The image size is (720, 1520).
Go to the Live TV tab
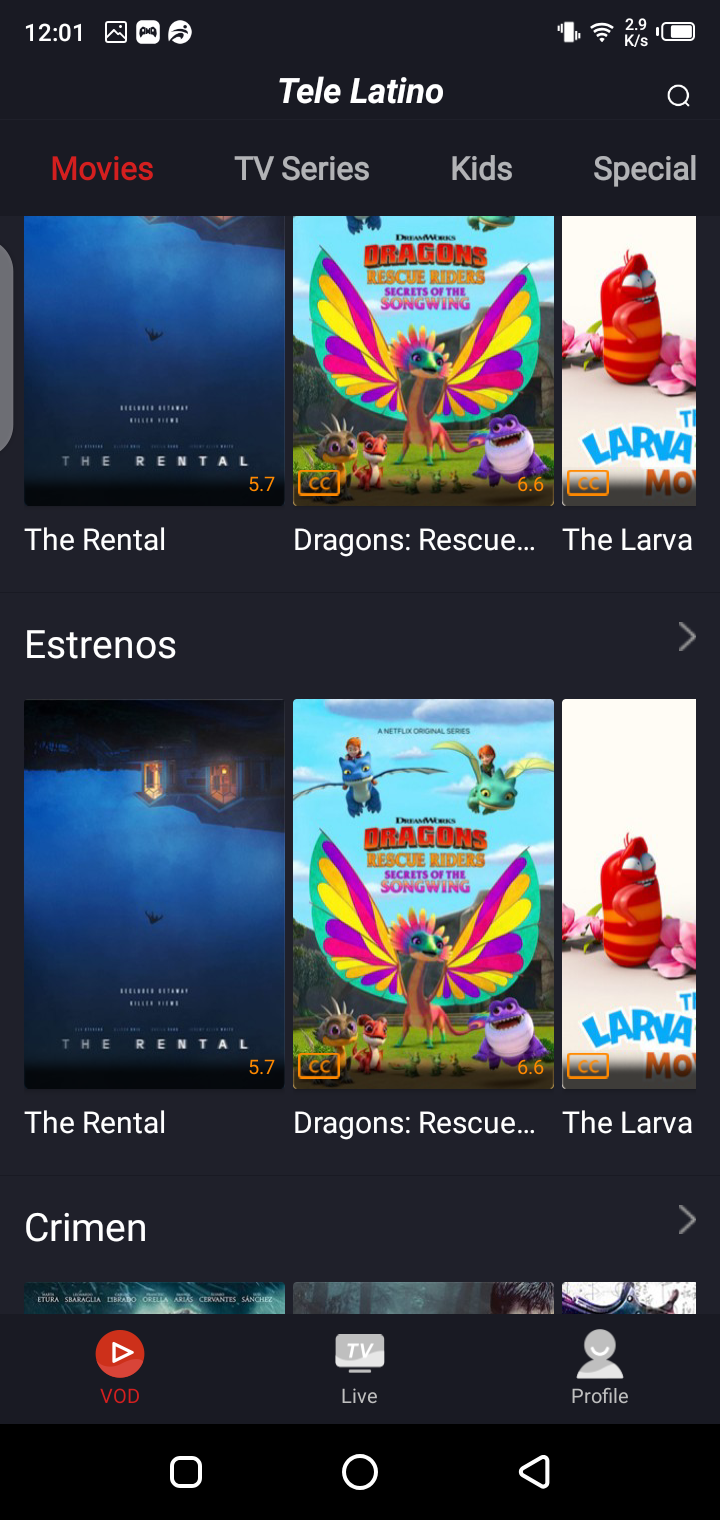click(x=359, y=1367)
